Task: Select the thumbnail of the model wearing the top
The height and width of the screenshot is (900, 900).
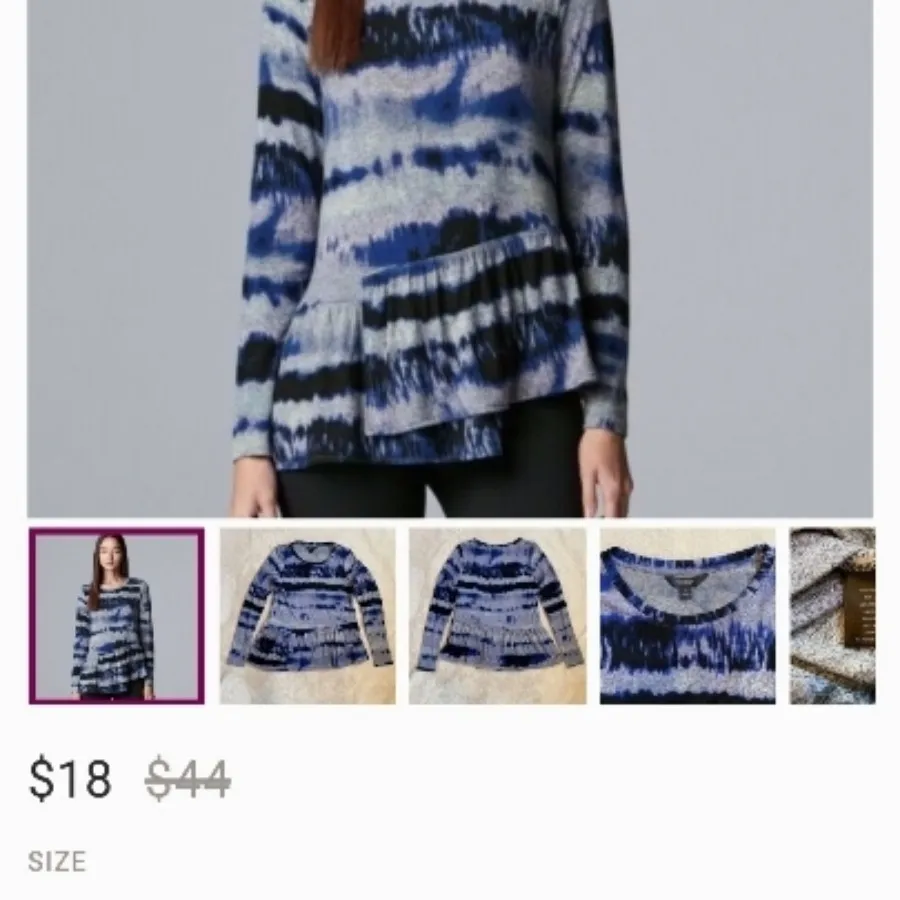Action: (117, 616)
